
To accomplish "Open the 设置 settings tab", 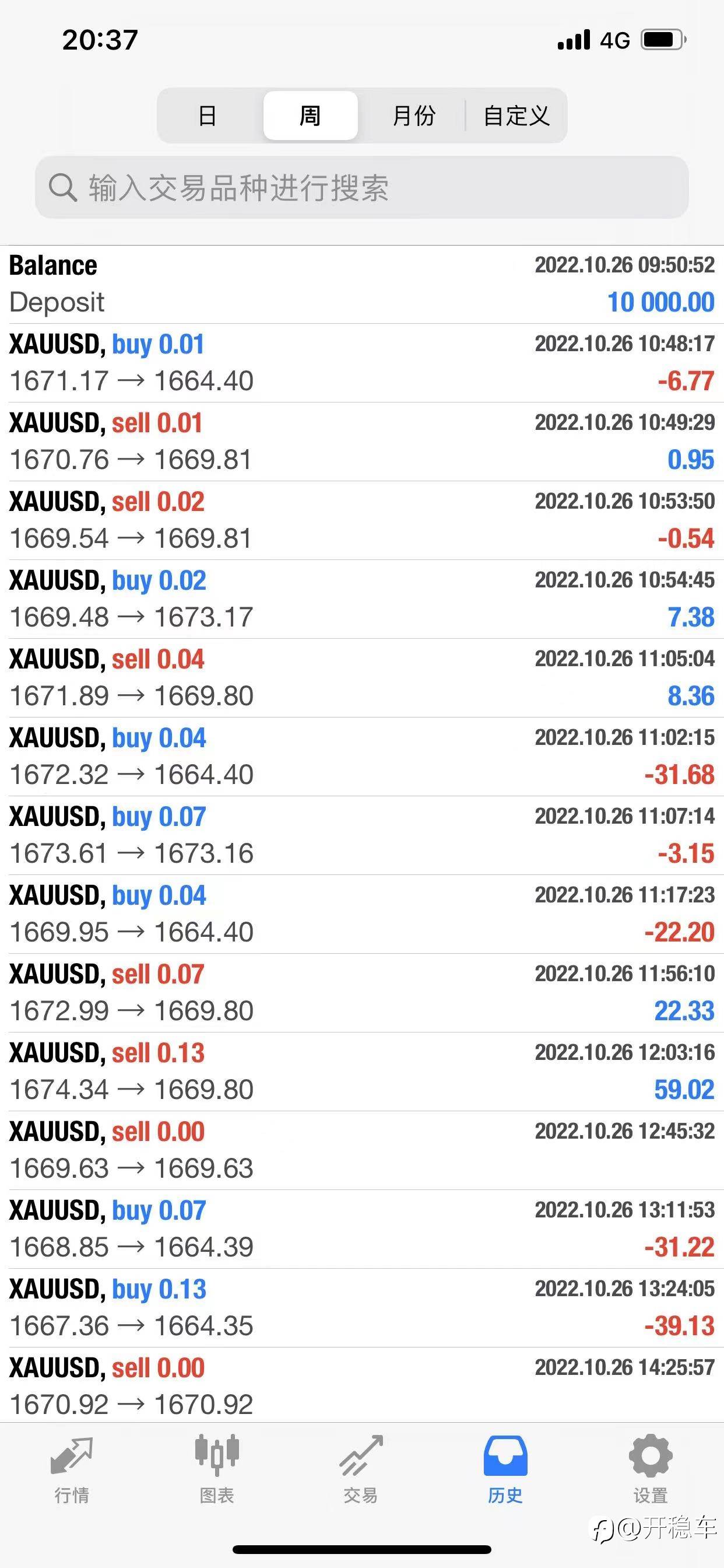I will [x=651, y=1469].
